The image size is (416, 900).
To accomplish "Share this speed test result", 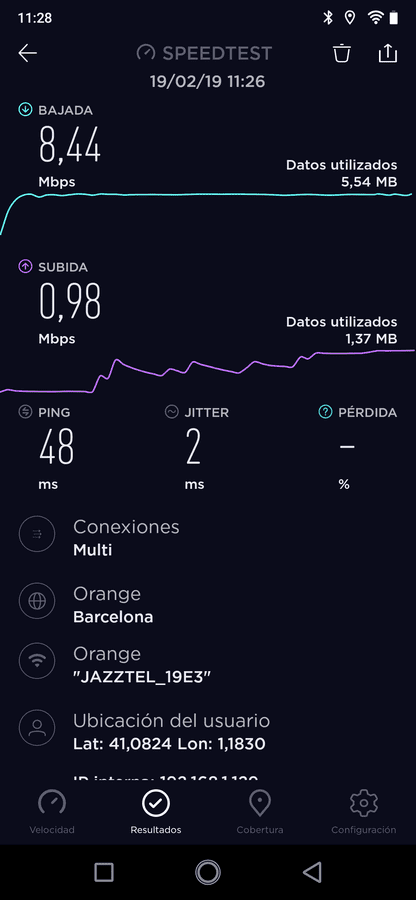I will tap(388, 53).
